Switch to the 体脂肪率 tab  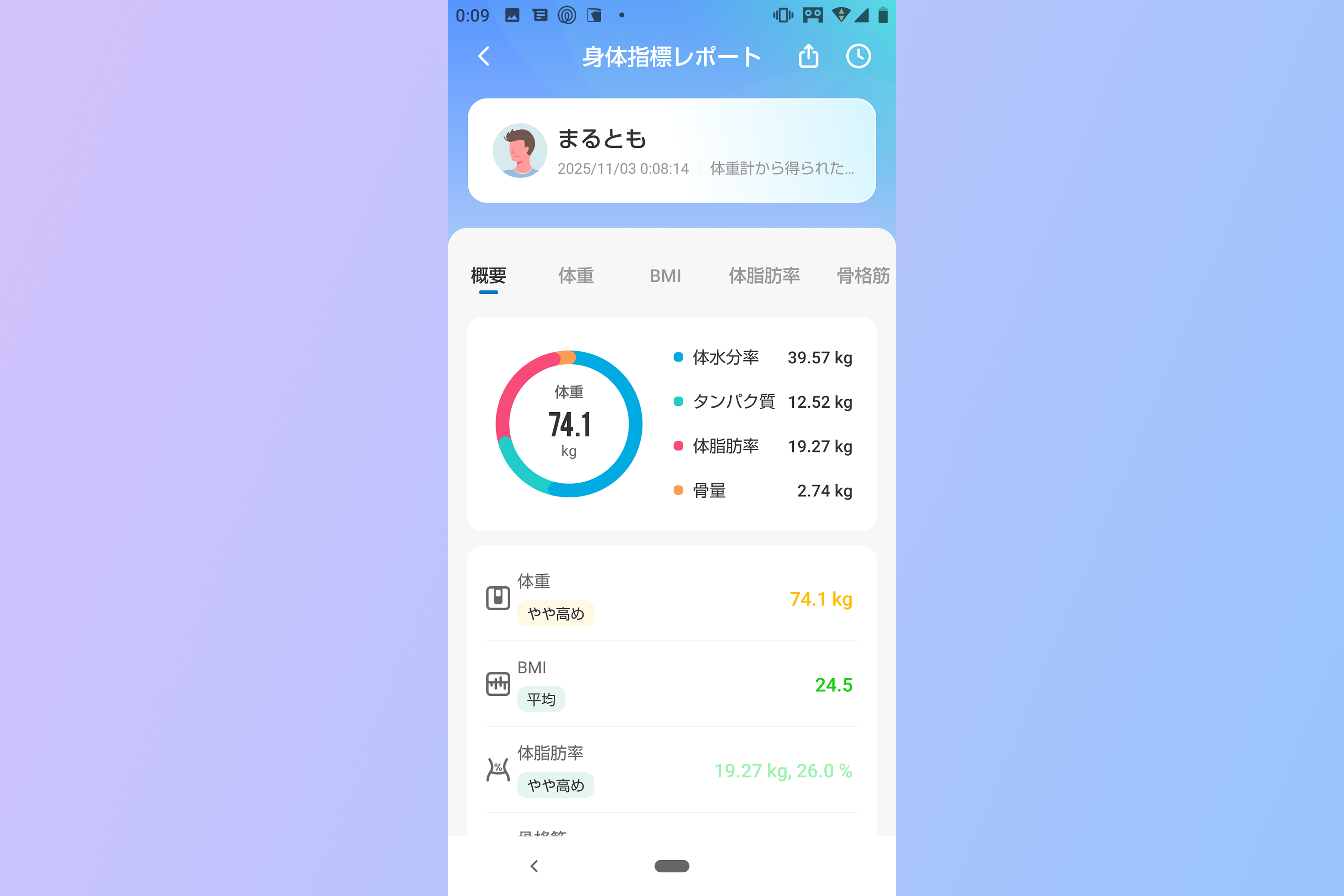(764, 276)
